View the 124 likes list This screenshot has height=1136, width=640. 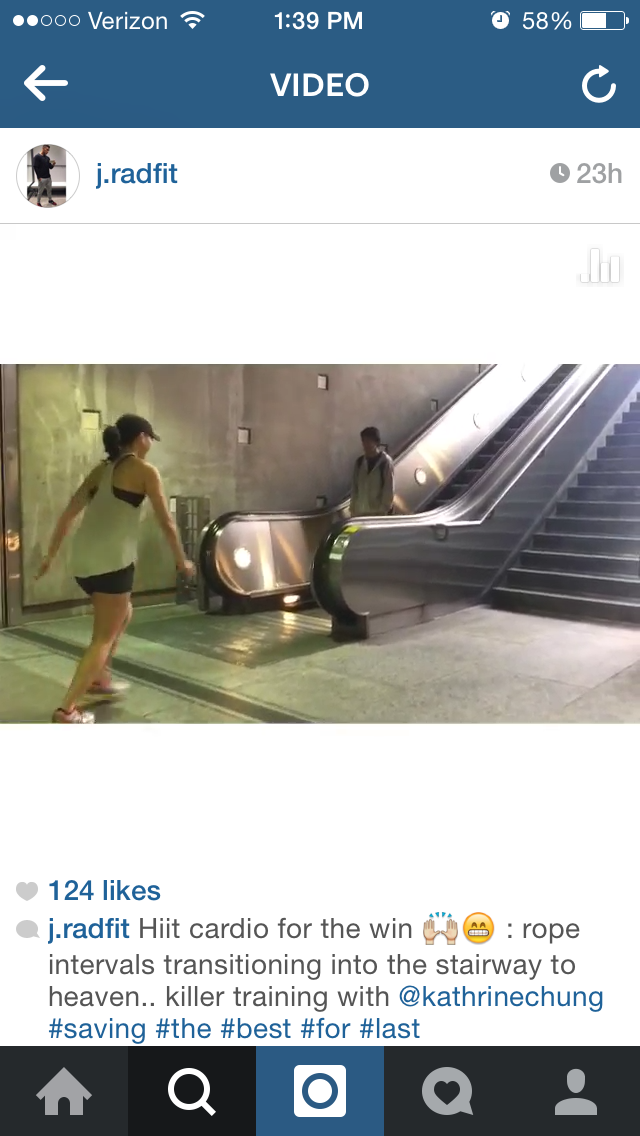click(104, 890)
